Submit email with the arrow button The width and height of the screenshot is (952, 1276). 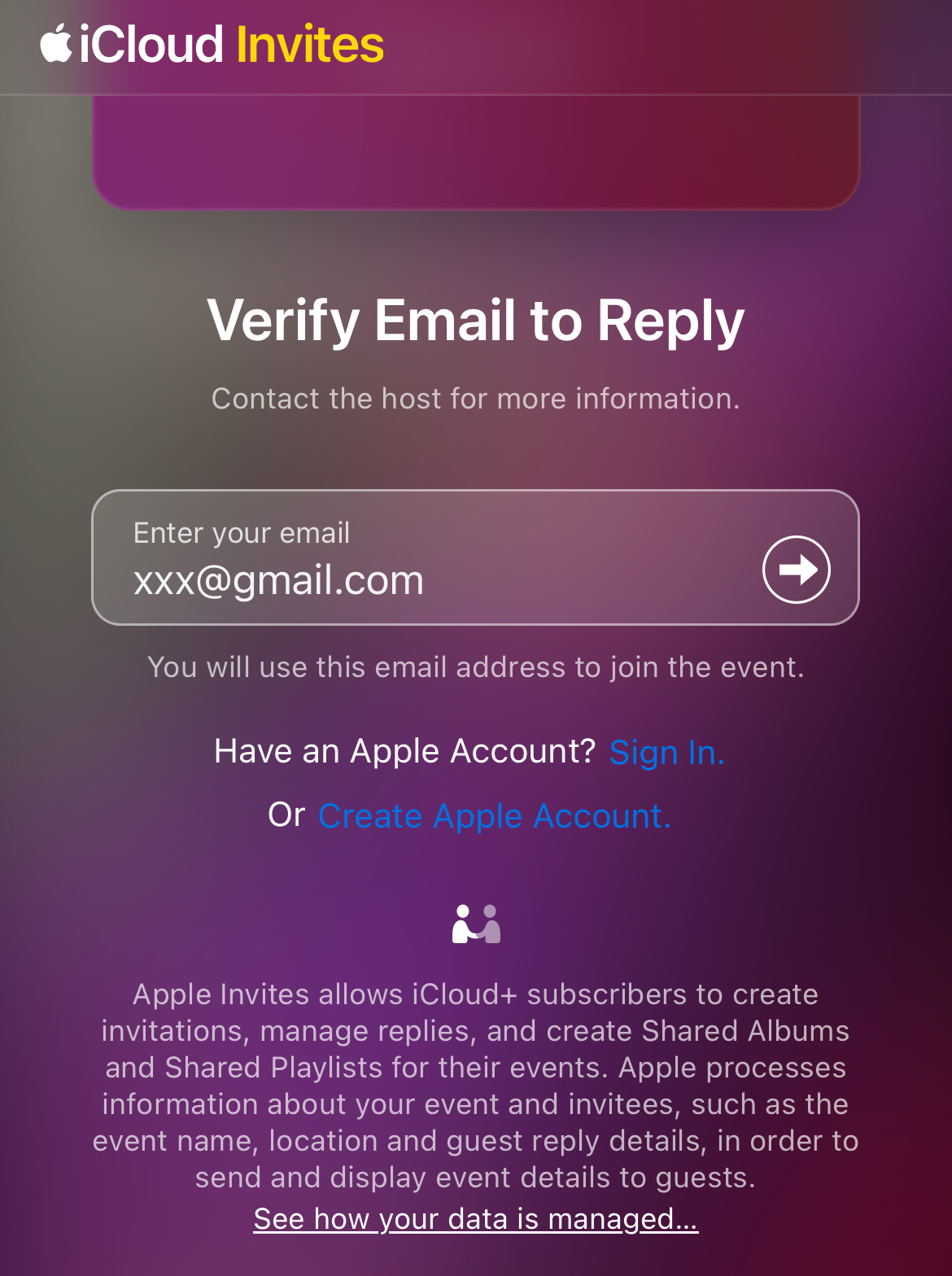point(796,570)
